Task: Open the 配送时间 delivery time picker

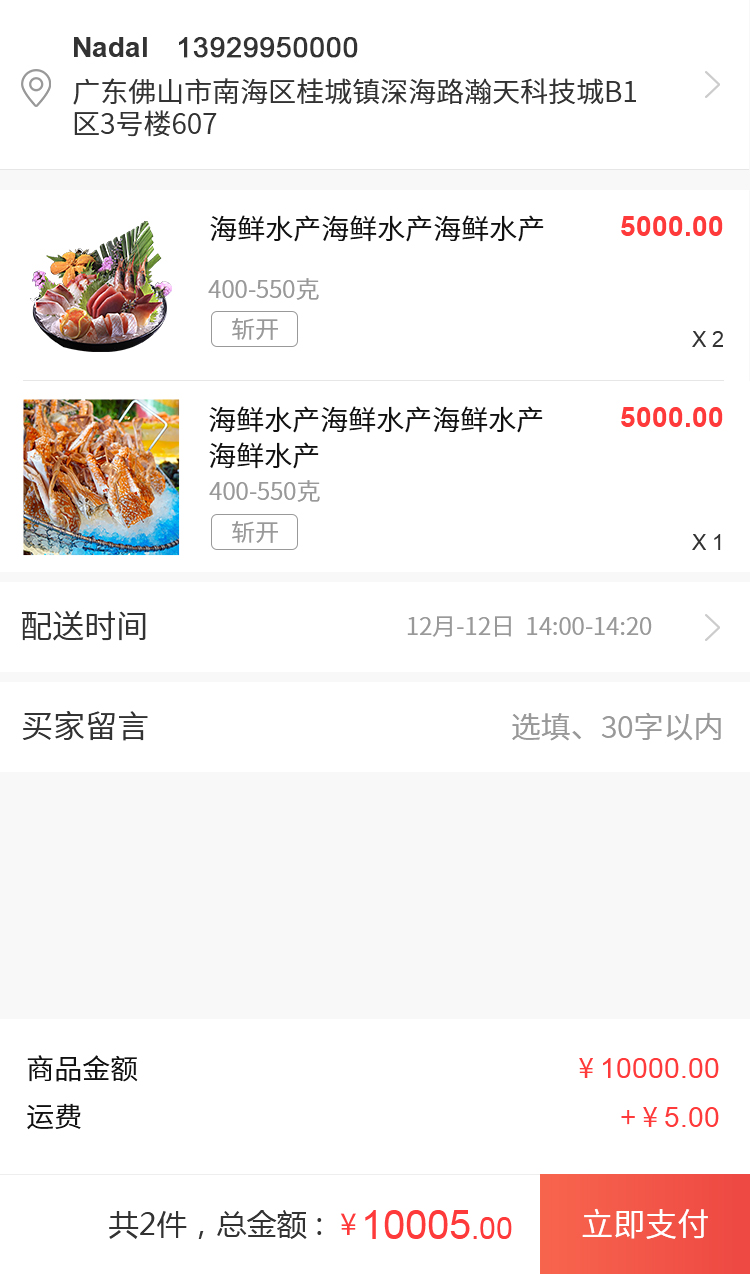Action: point(375,627)
